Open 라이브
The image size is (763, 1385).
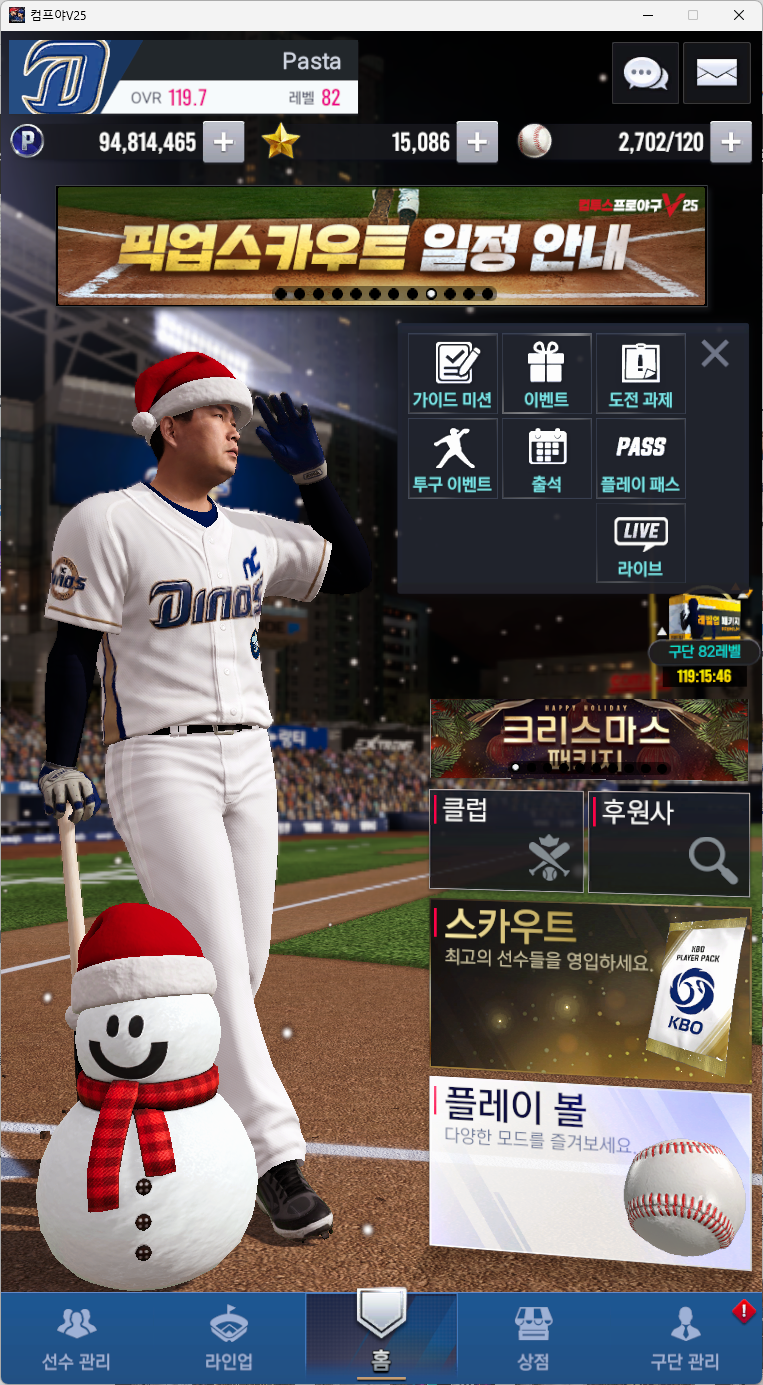(x=640, y=543)
